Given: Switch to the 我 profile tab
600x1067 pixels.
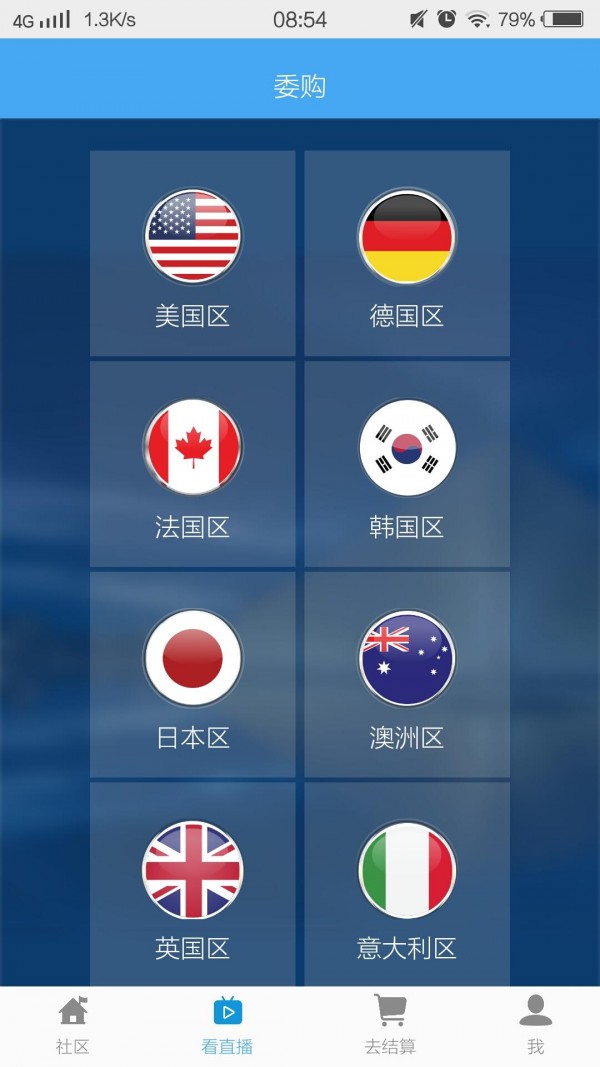Looking at the screenshot, I should coord(535,1026).
